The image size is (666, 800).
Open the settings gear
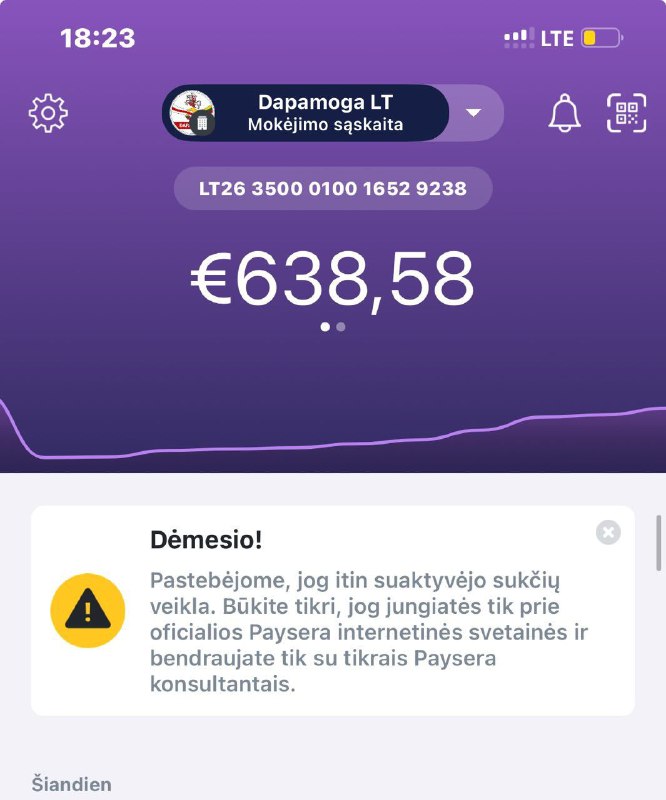coord(48,113)
